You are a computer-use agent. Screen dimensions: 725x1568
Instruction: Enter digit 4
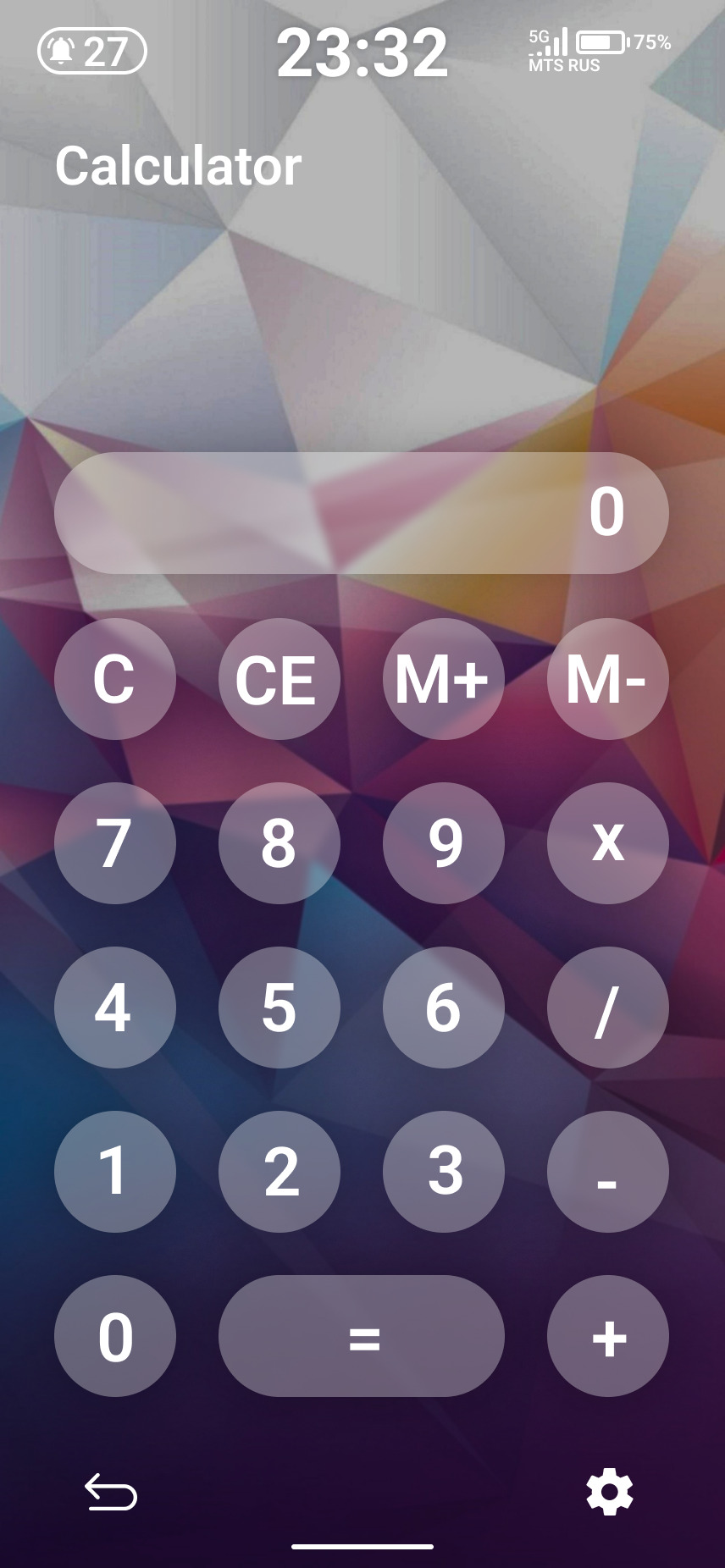[115, 1008]
